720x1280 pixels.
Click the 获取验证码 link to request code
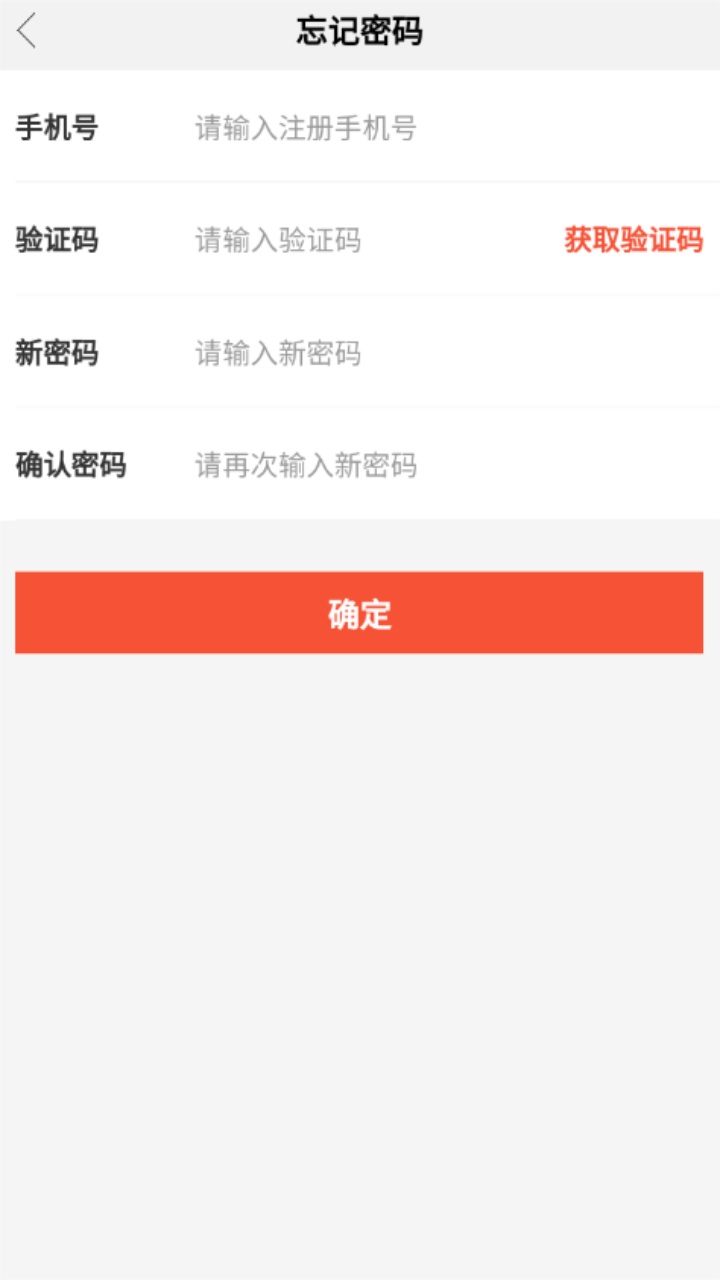[633, 241]
